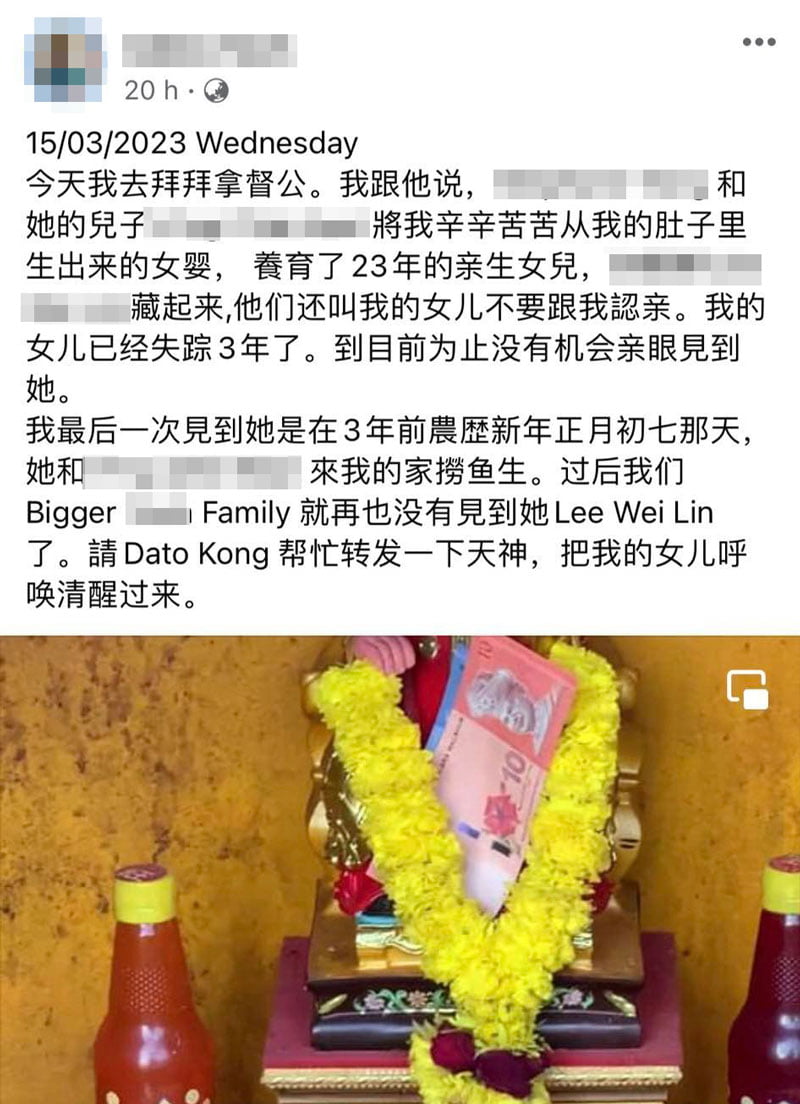This screenshot has height=1104, width=800.
Task: Open the poster's profile picture
Action: (65, 59)
